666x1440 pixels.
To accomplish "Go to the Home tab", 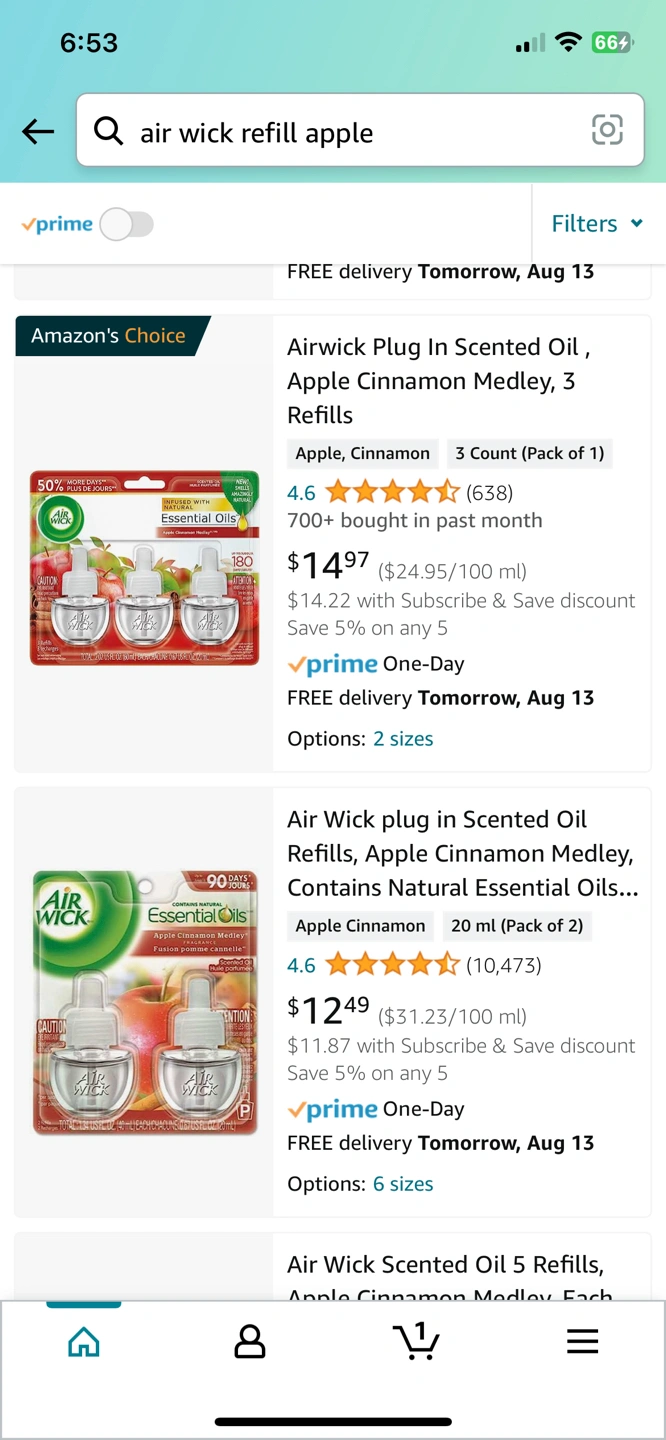I will coord(84,1341).
